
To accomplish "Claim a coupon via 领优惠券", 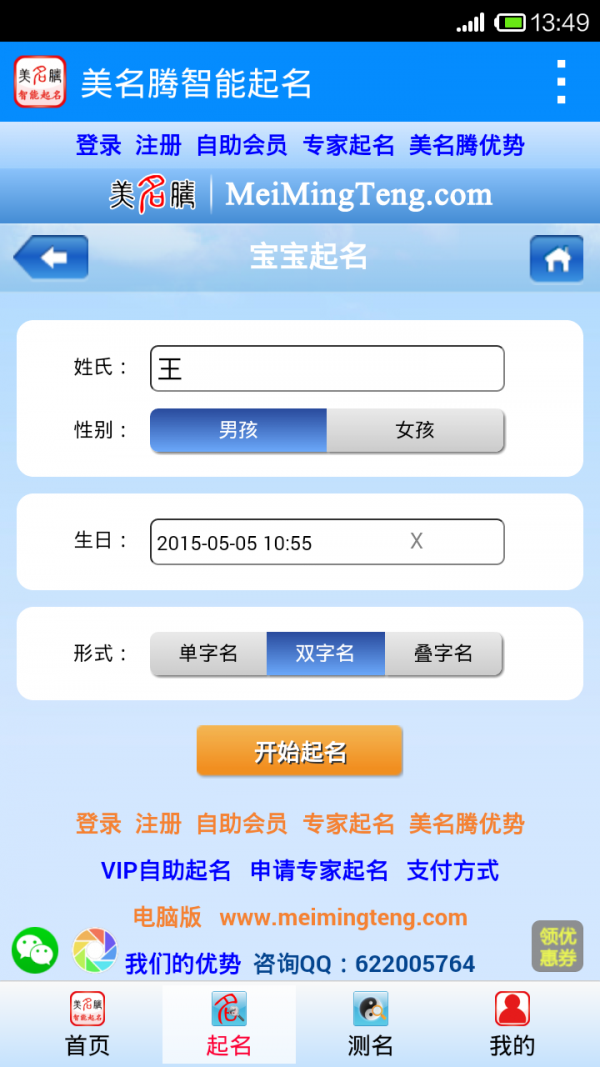I will click(x=558, y=947).
